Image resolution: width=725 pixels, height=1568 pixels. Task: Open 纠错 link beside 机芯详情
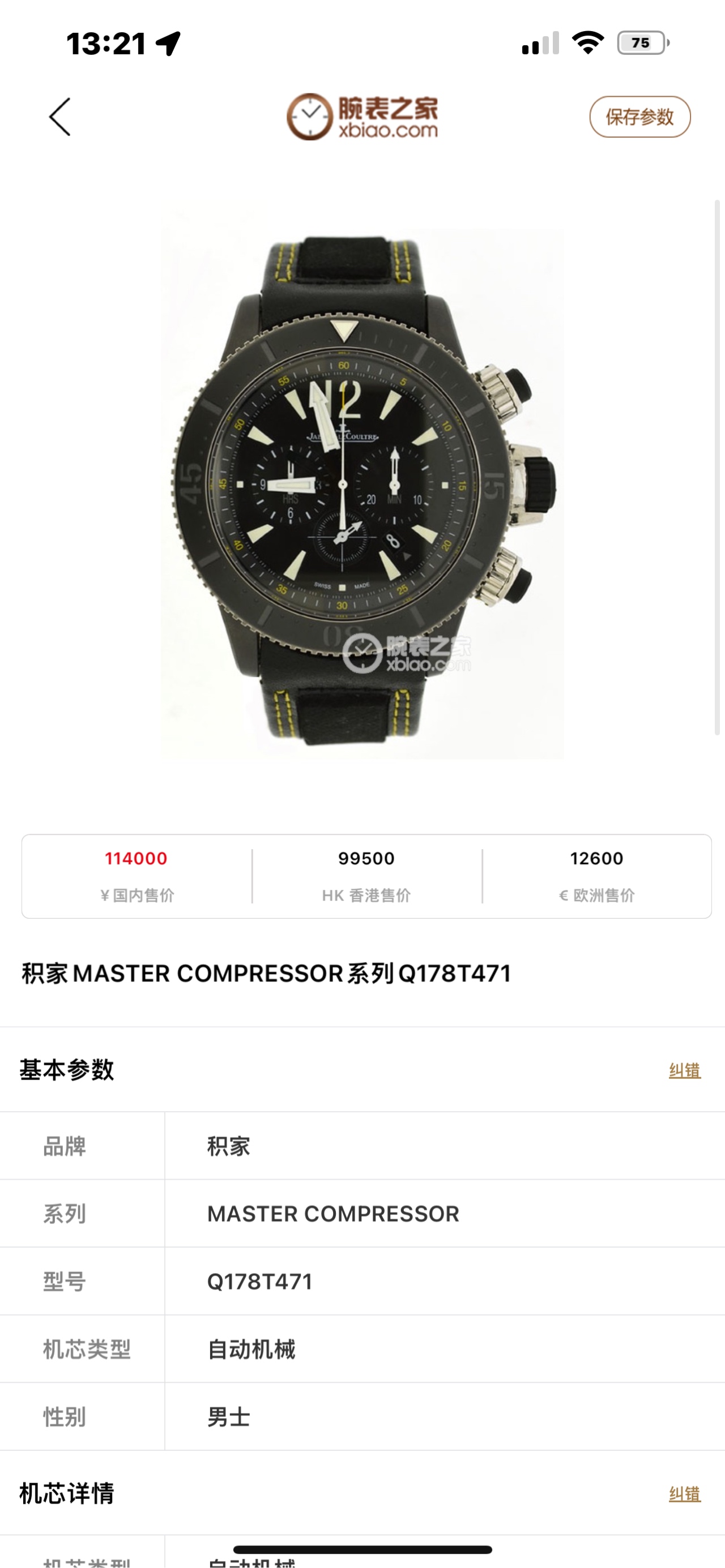(x=684, y=1494)
